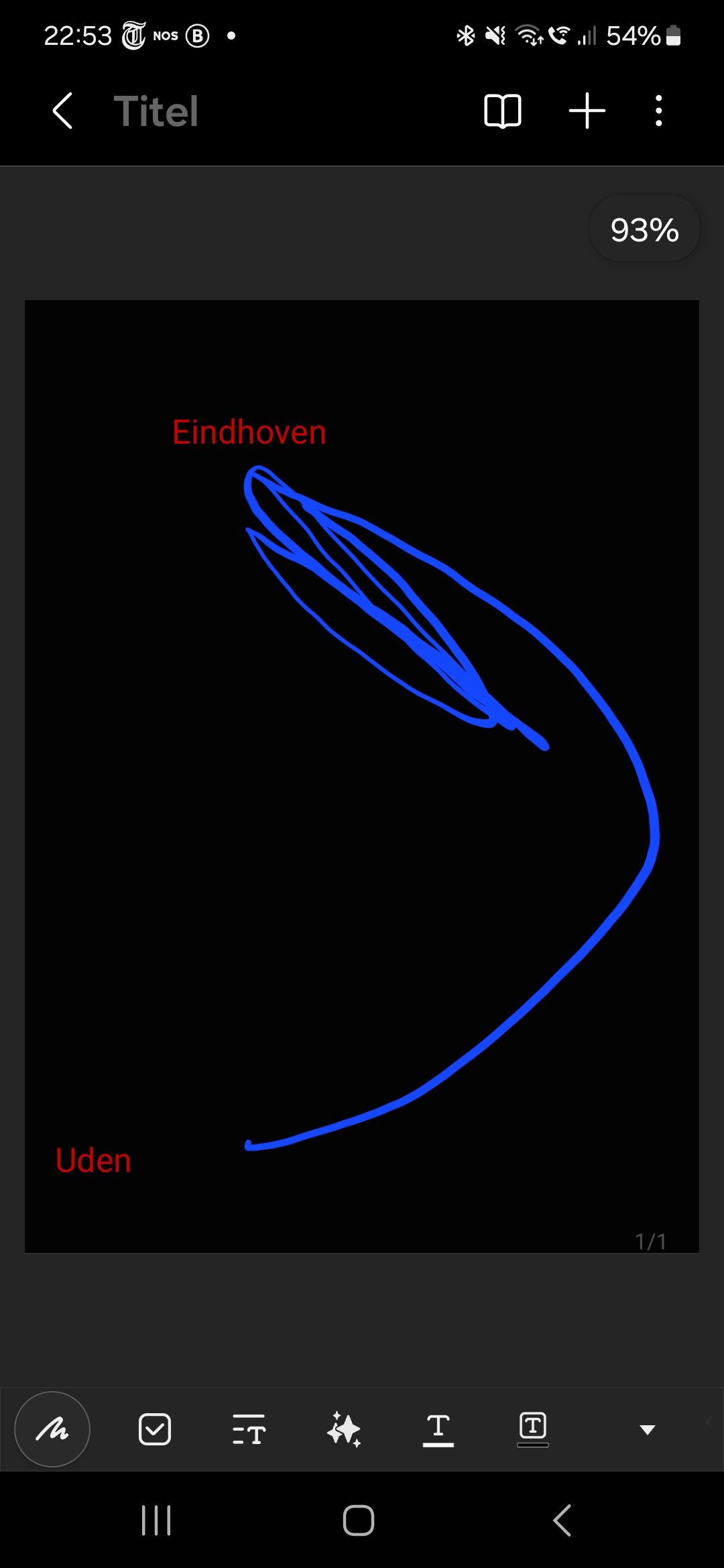
Task: Open the text style options
Action: click(249, 1429)
